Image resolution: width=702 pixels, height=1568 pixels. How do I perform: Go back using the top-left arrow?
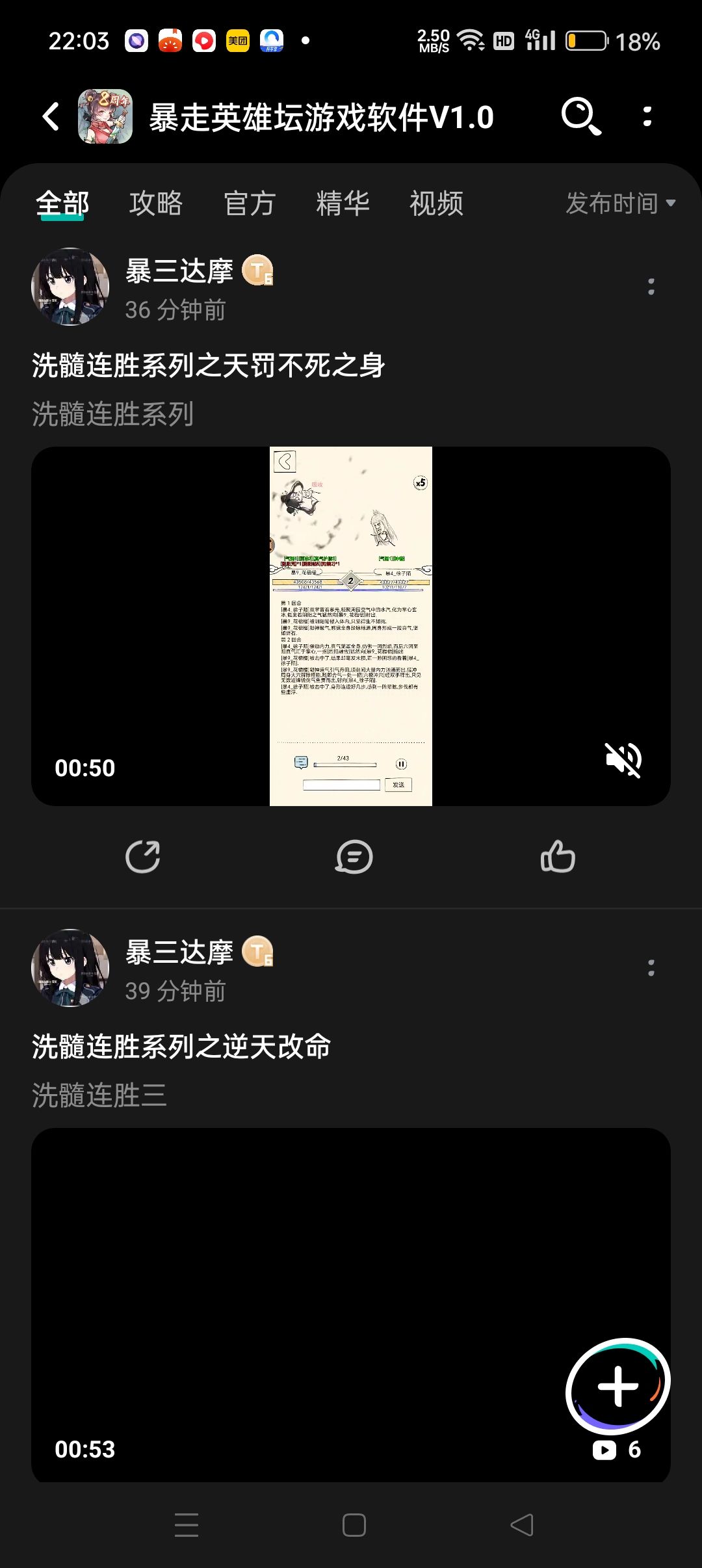pyautogui.click(x=51, y=117)
